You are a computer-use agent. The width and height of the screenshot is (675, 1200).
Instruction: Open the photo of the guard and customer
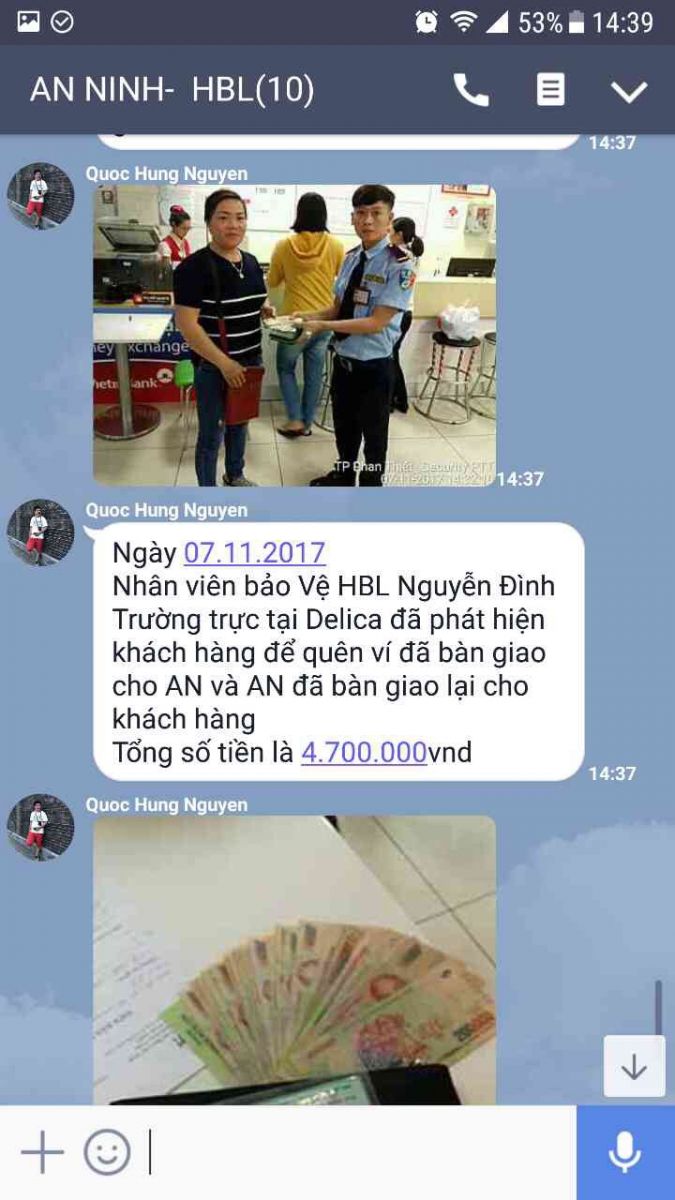[294, 335]
